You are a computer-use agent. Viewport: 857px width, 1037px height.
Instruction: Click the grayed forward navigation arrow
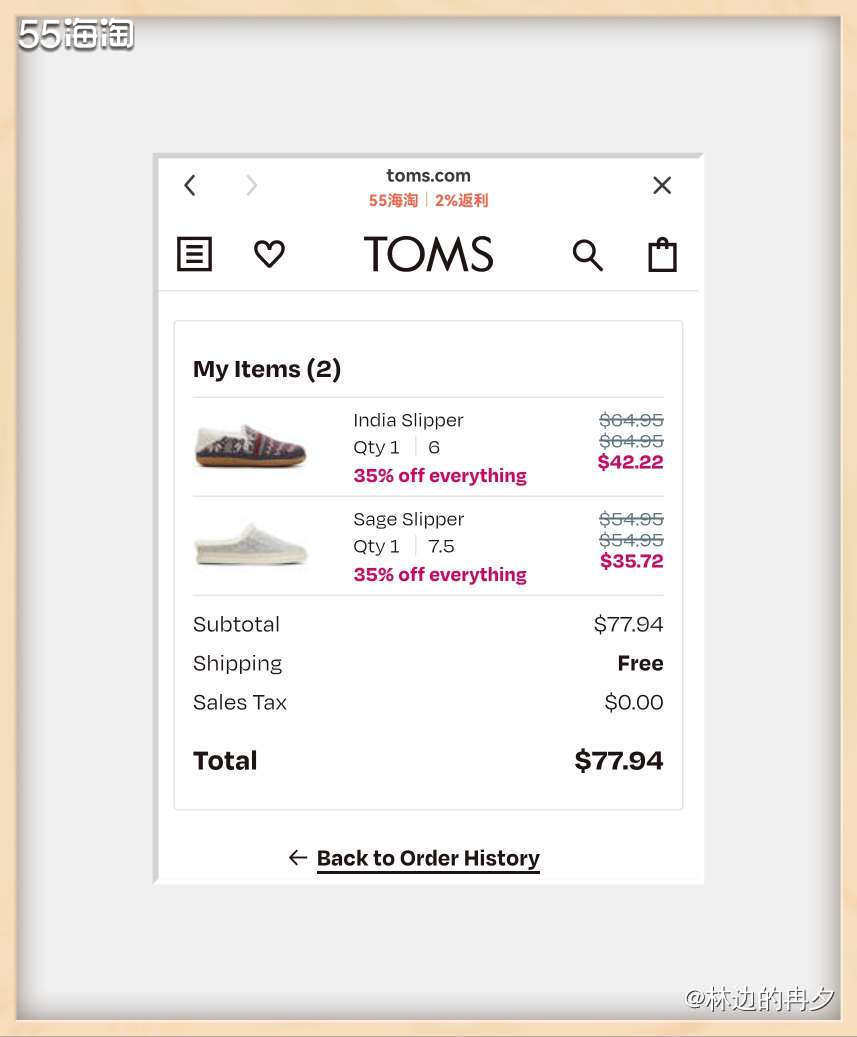click(x=250, y=185)
